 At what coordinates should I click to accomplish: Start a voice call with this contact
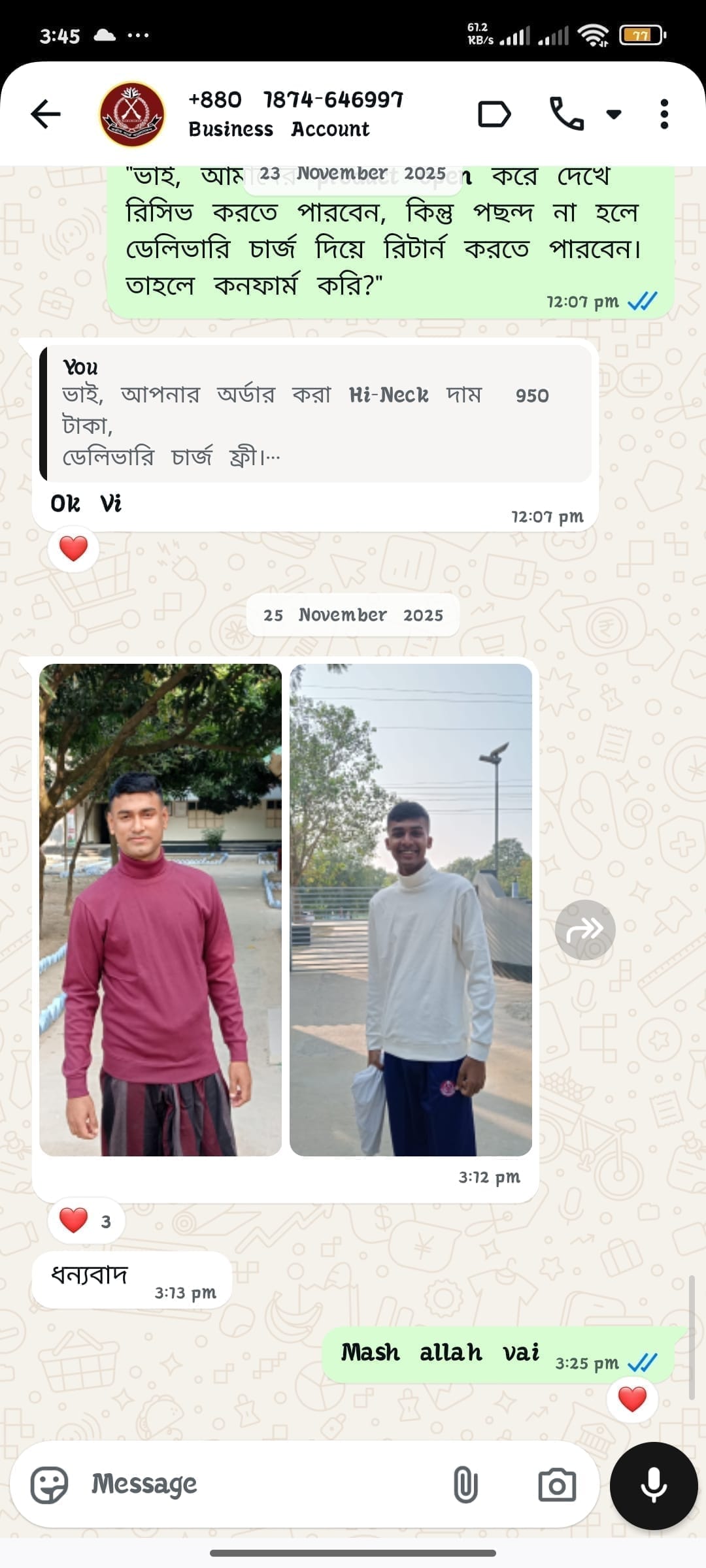coord(566,114)
